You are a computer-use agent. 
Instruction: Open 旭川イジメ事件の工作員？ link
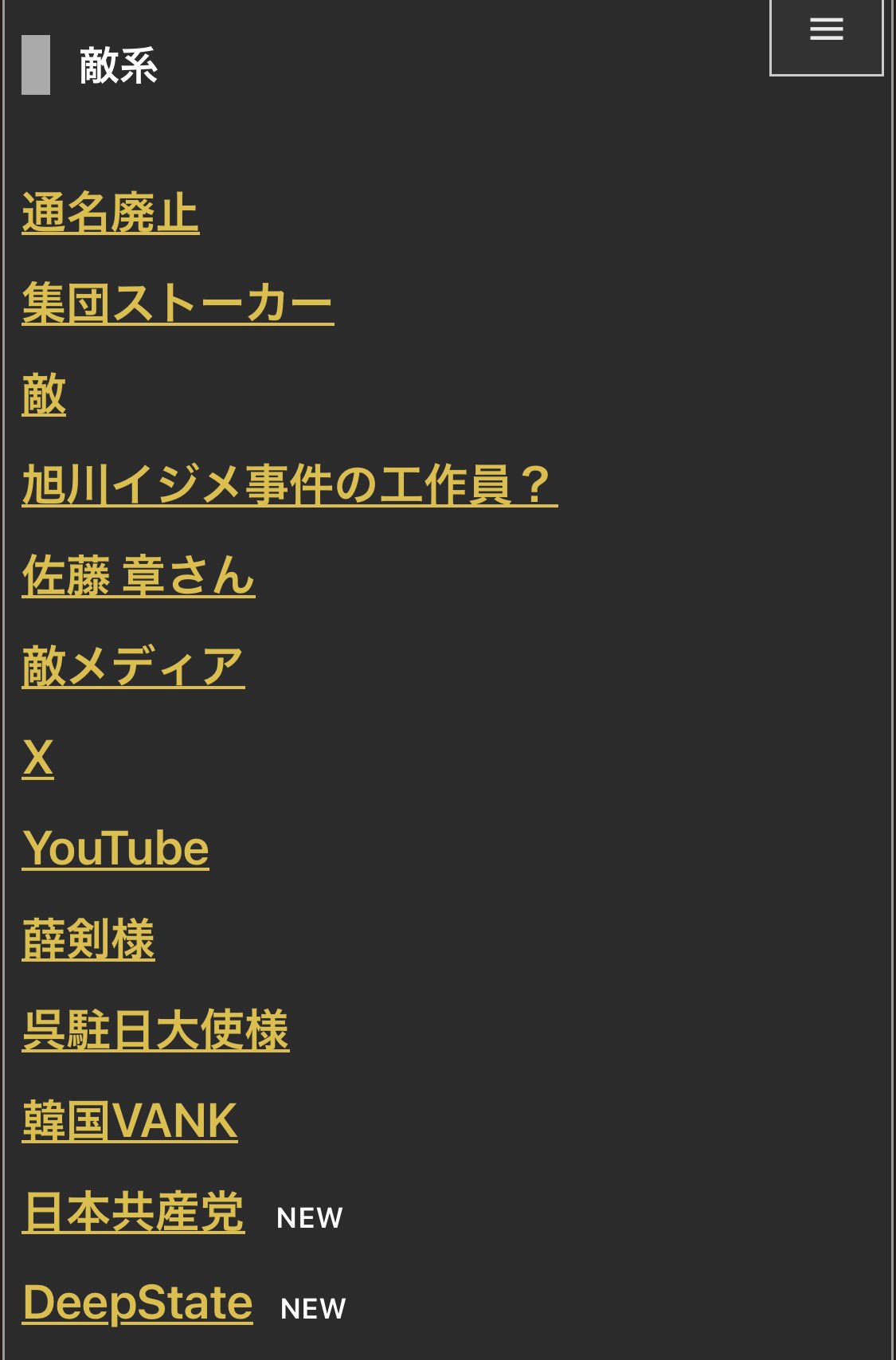click(290, 485)
